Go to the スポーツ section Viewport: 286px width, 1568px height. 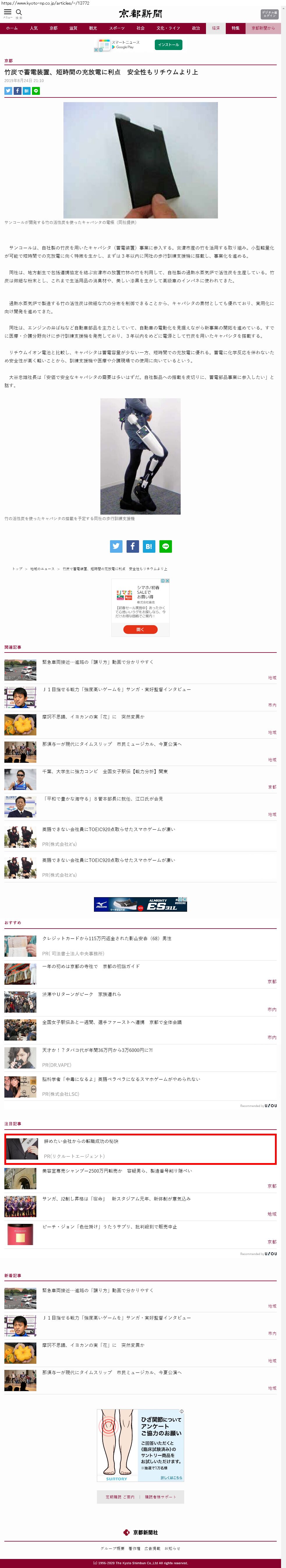click(117, 28)
